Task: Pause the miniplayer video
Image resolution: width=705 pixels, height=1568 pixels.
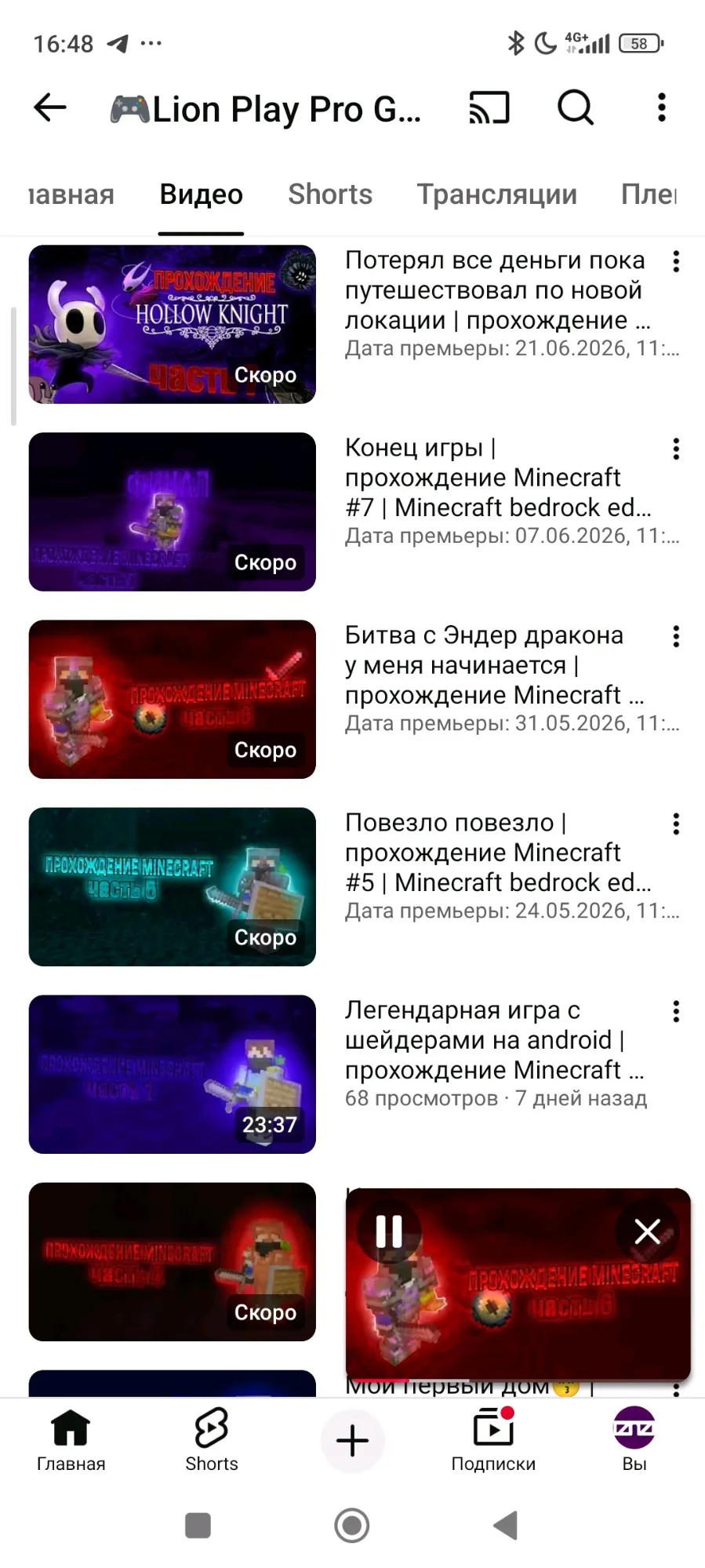Action: coord(389,1231)
